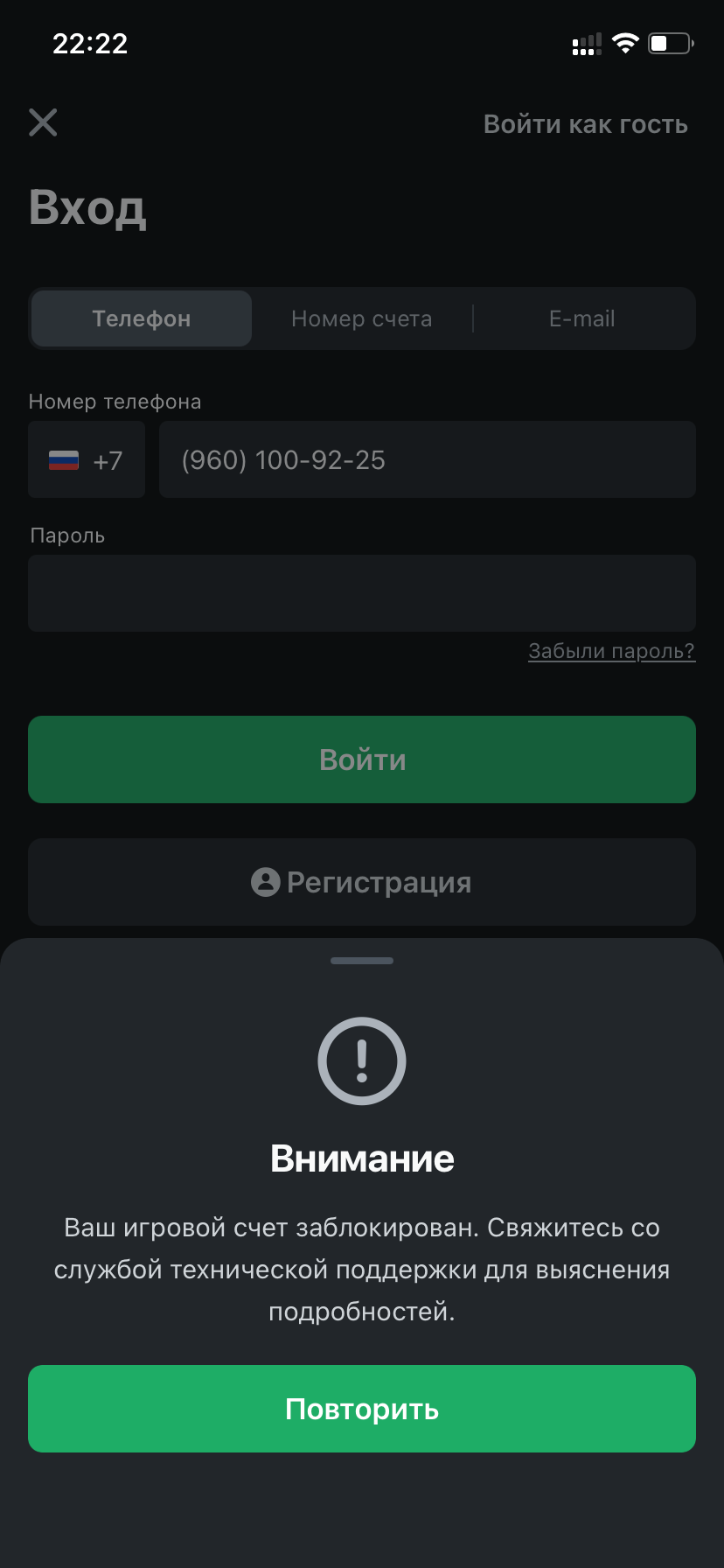Open the Забыли пароль? link
The height and width of the screenshot is (1568, 724).
click(611, 651)
